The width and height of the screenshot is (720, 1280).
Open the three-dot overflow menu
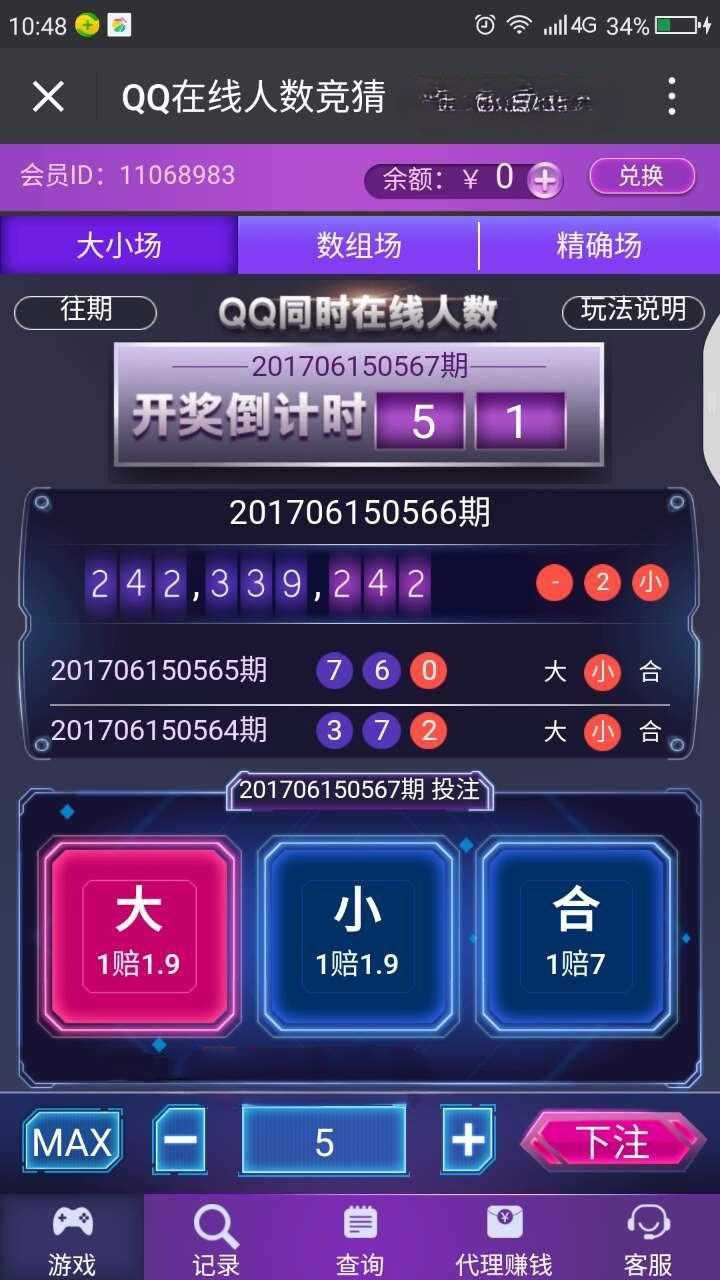[671, 97]
